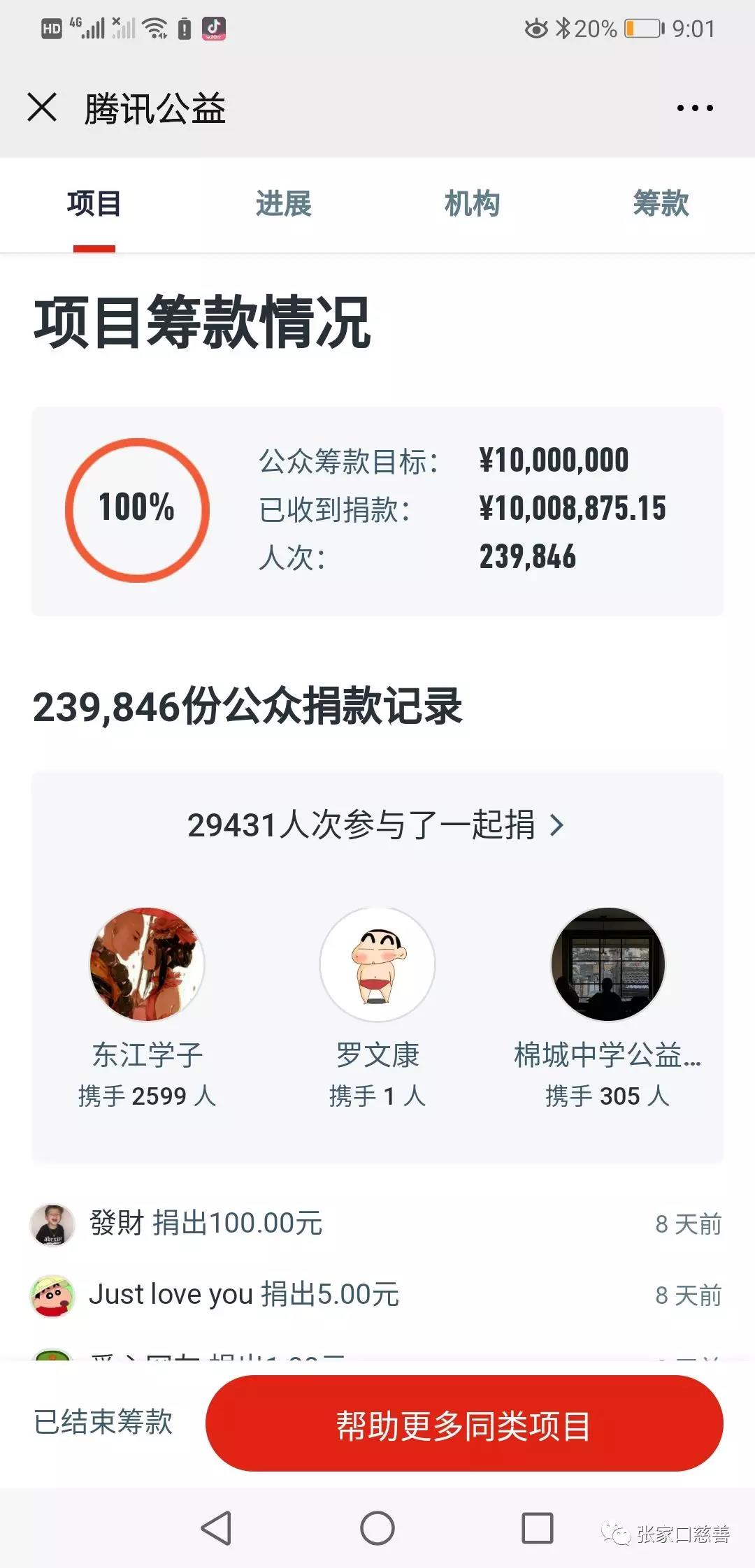Select the 项目 tab

click(94, 204)
